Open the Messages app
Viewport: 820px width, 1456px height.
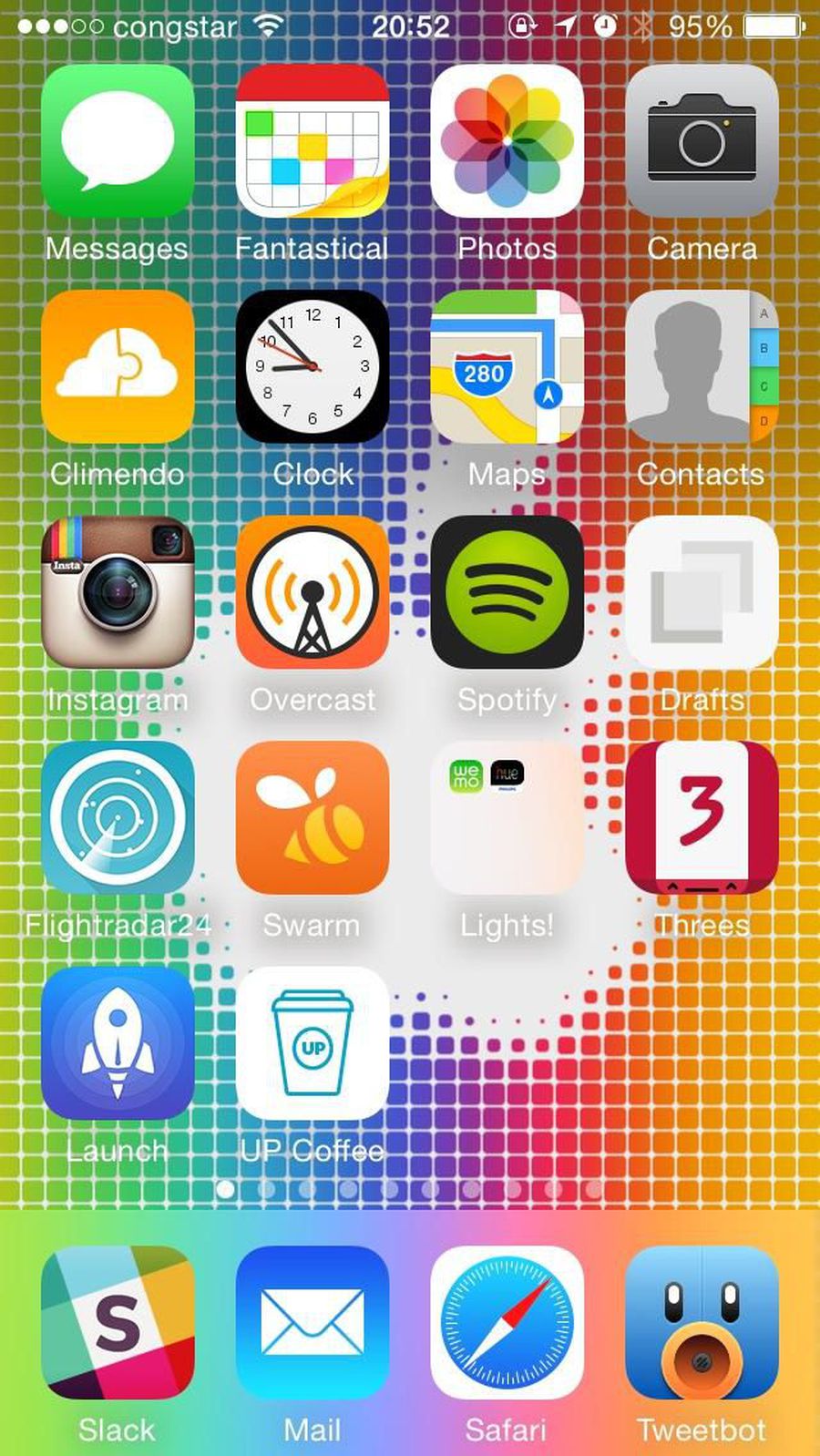[118, 141]
